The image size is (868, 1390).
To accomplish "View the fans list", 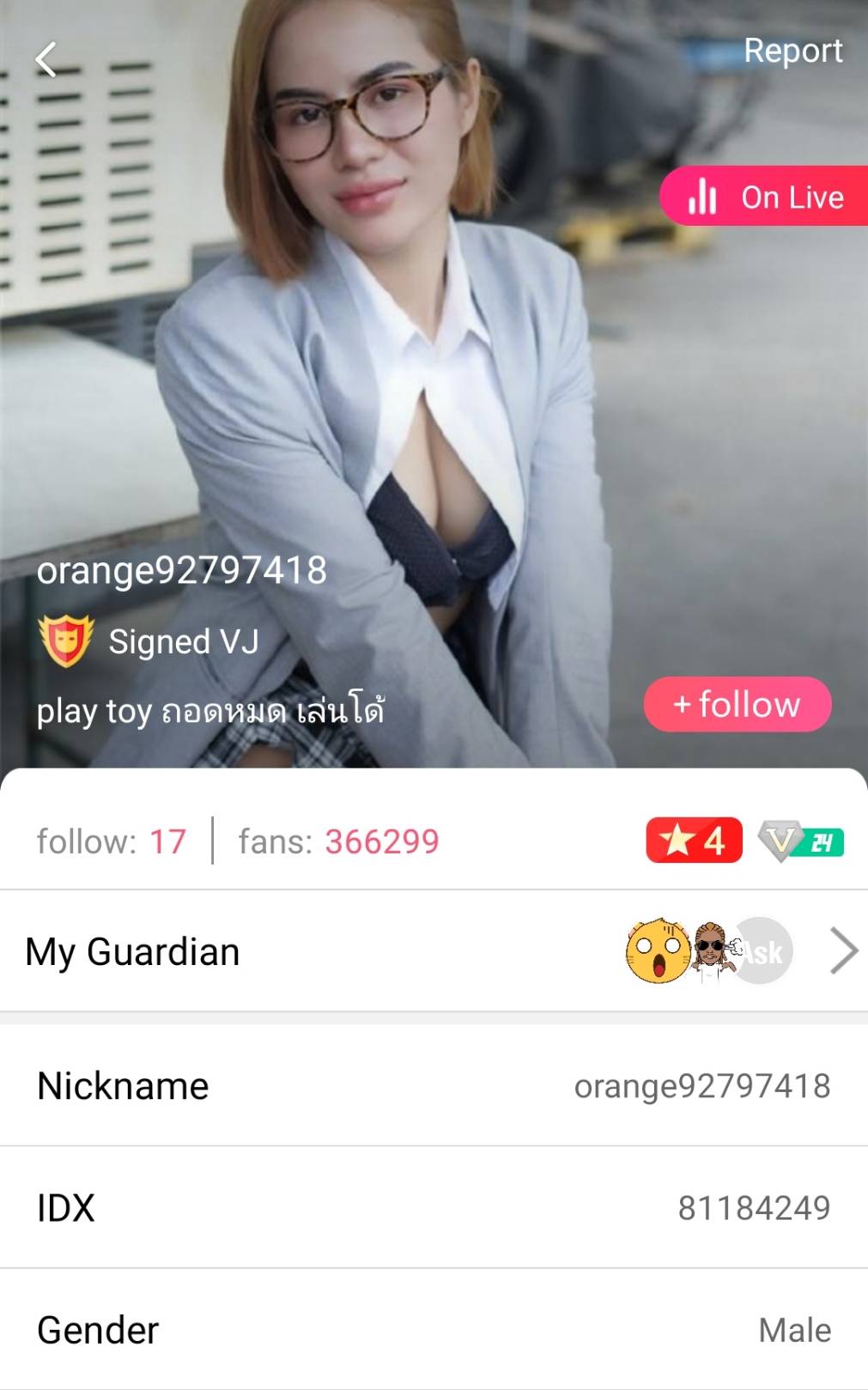I will point(338,841).
